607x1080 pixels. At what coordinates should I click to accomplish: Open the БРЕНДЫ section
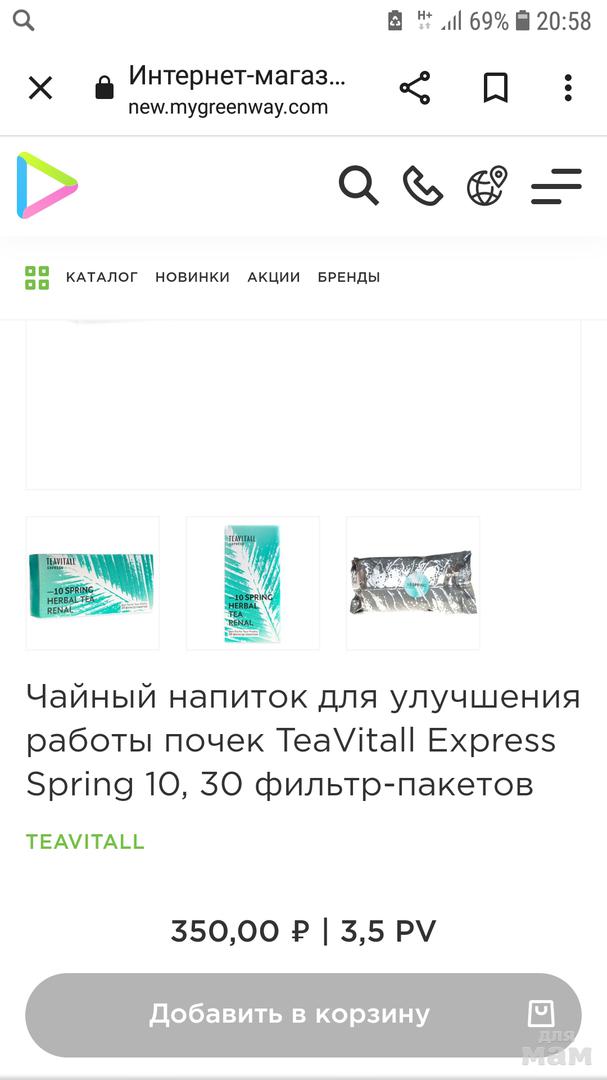point(349,277)
